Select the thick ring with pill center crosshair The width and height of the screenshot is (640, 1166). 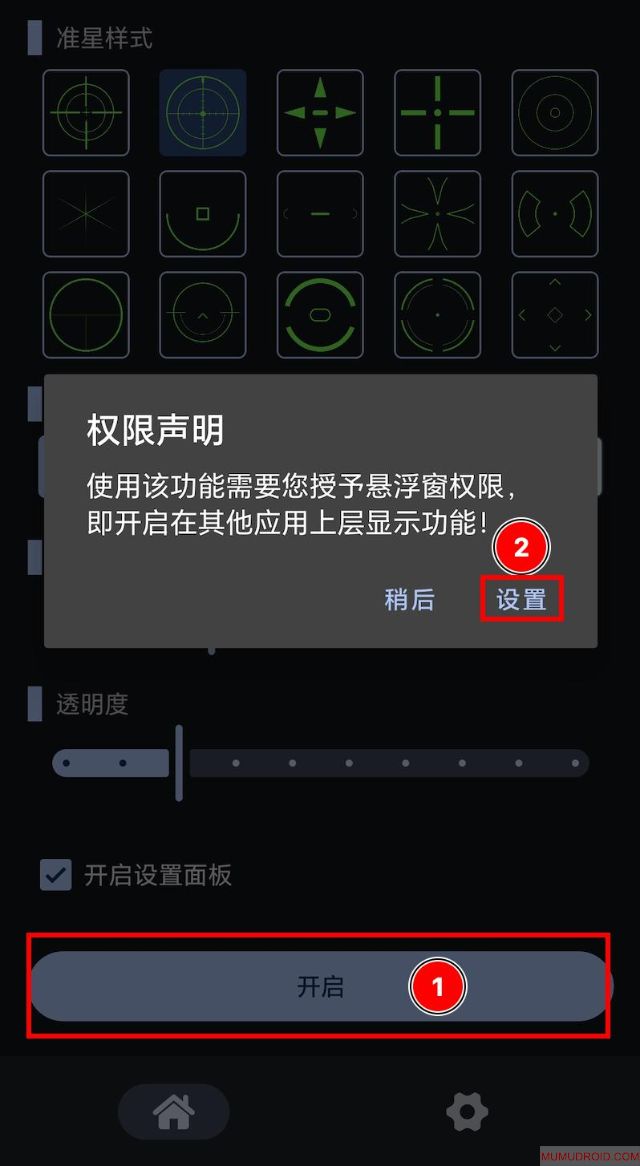(x=320, y=315)
